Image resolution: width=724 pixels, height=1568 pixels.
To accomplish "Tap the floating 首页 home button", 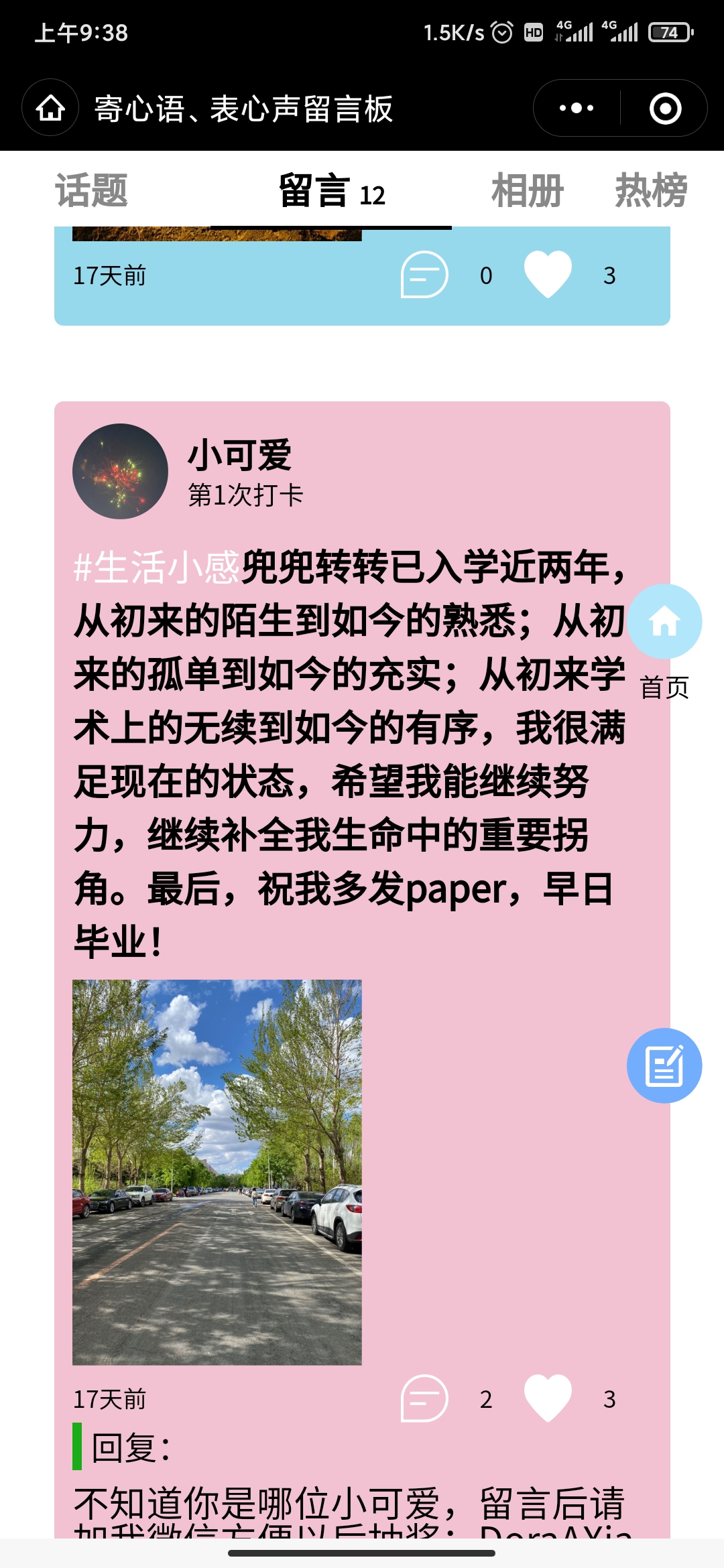I will [x=664, y=622].
